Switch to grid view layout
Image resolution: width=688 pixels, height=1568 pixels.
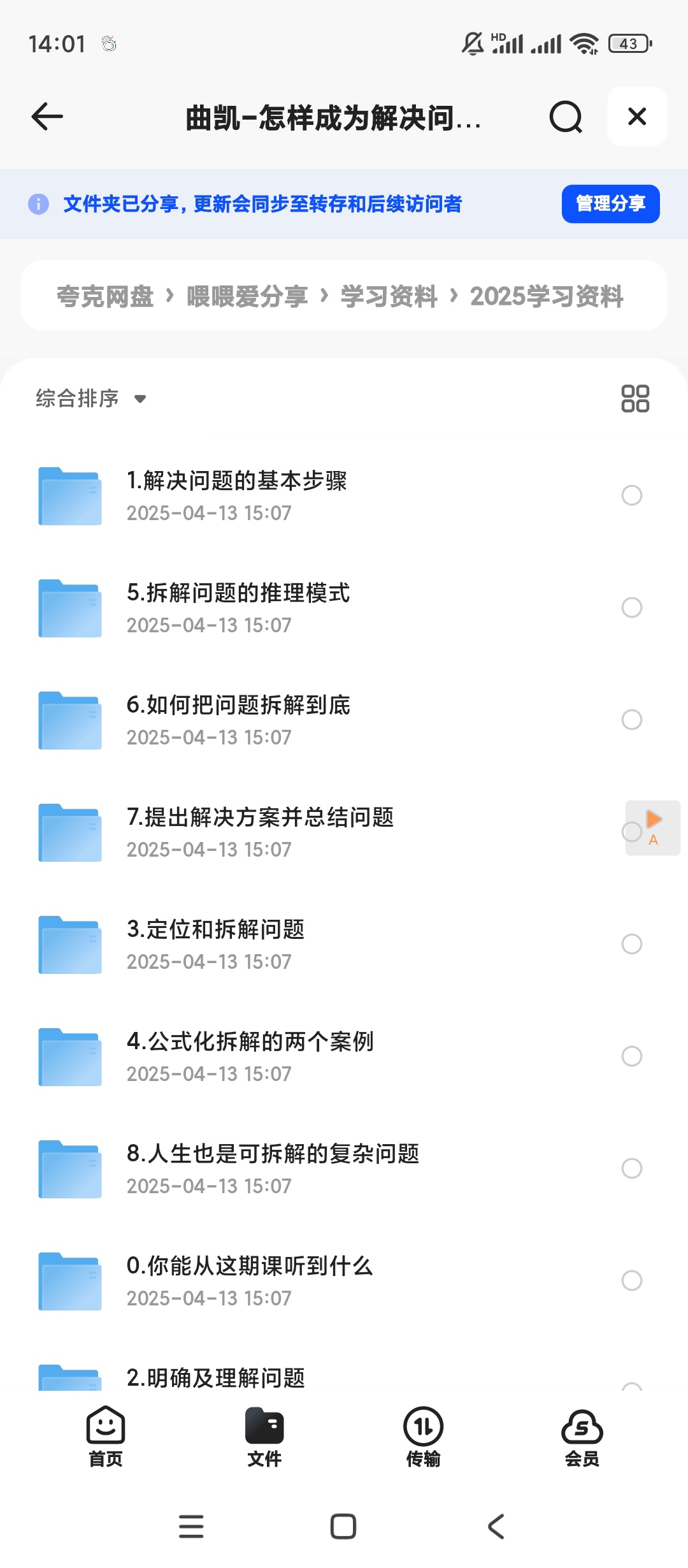coord(634,398)
